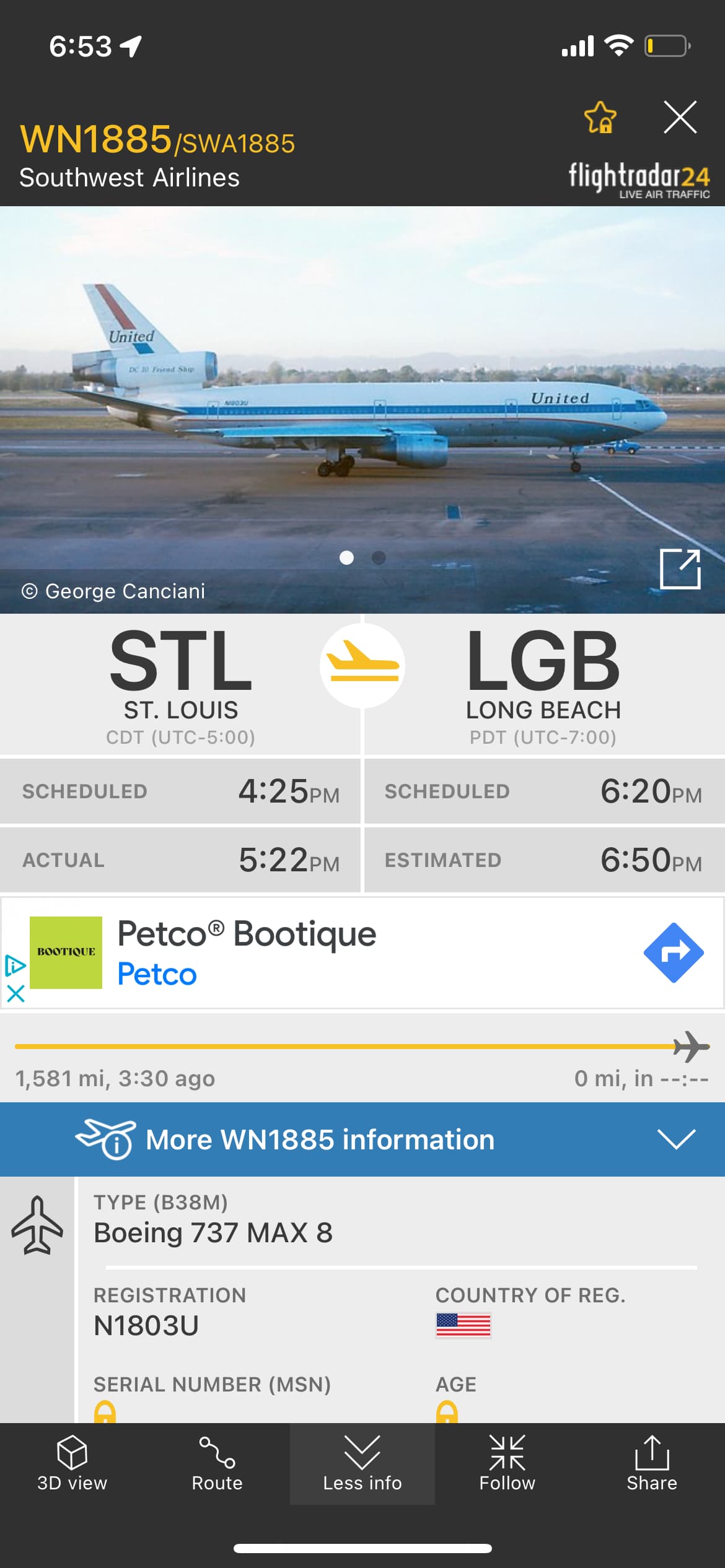Unlock the serial number (MSN) field
The image size is (725, 1568).
105,1412
